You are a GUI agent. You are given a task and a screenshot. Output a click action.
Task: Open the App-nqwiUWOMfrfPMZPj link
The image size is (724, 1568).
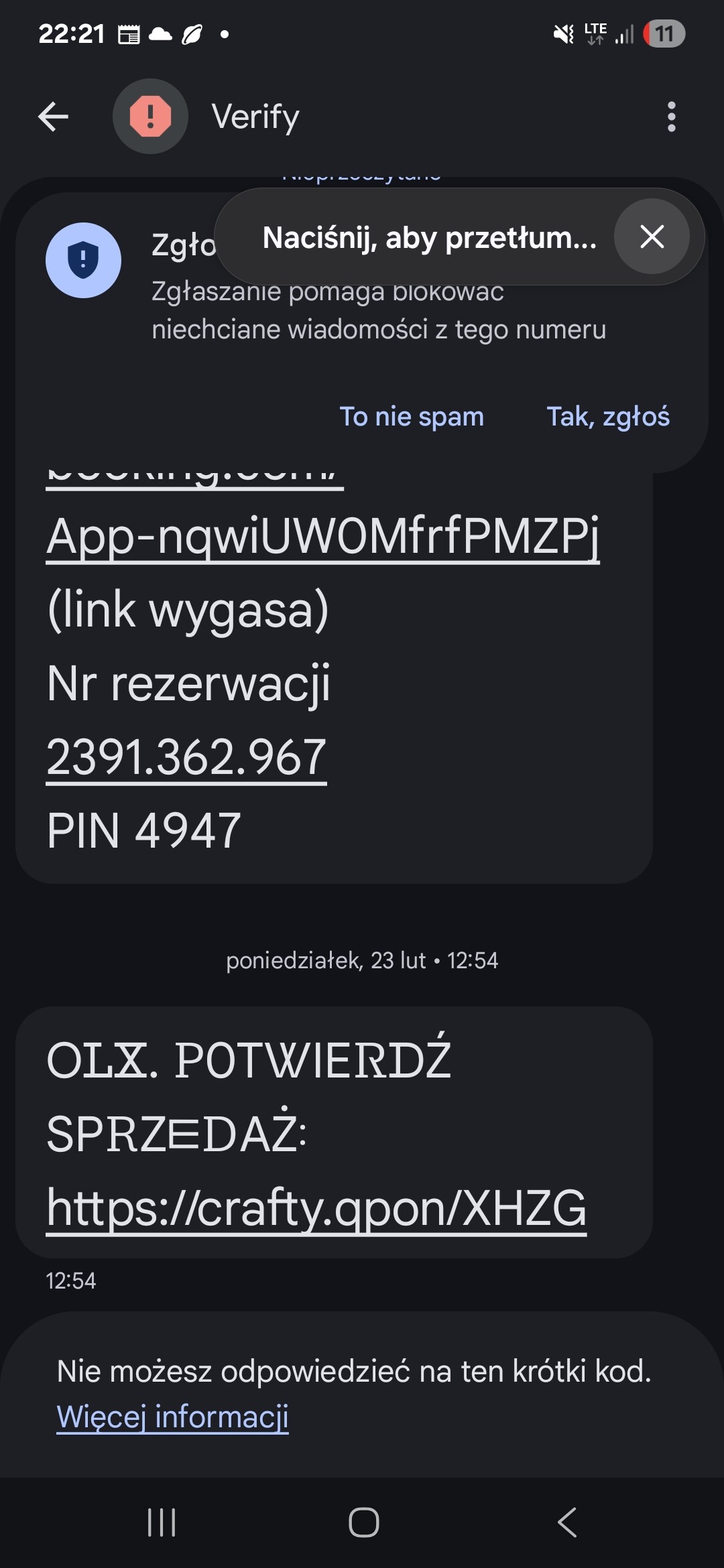click(322, 537)
